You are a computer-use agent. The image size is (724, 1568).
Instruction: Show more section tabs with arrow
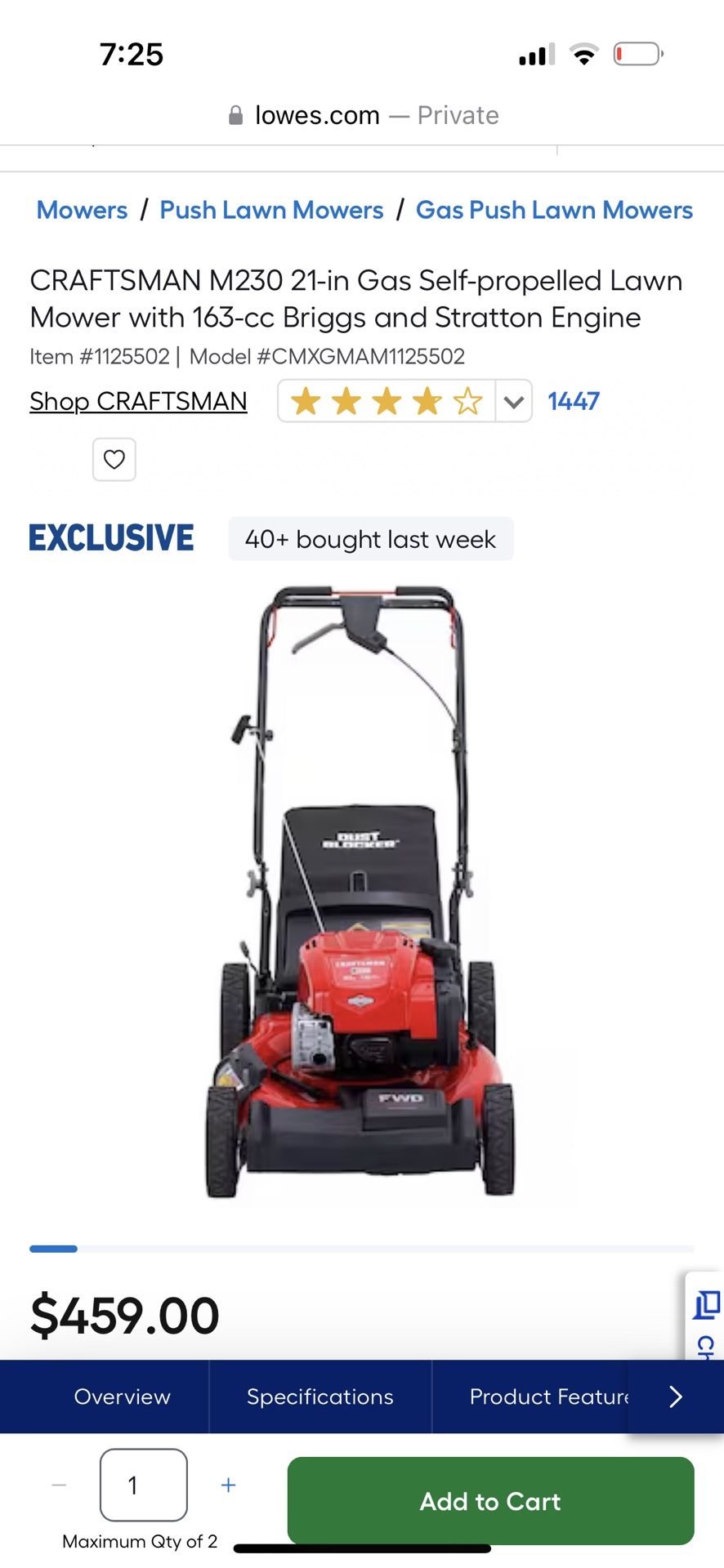[x=676, y=1396]
